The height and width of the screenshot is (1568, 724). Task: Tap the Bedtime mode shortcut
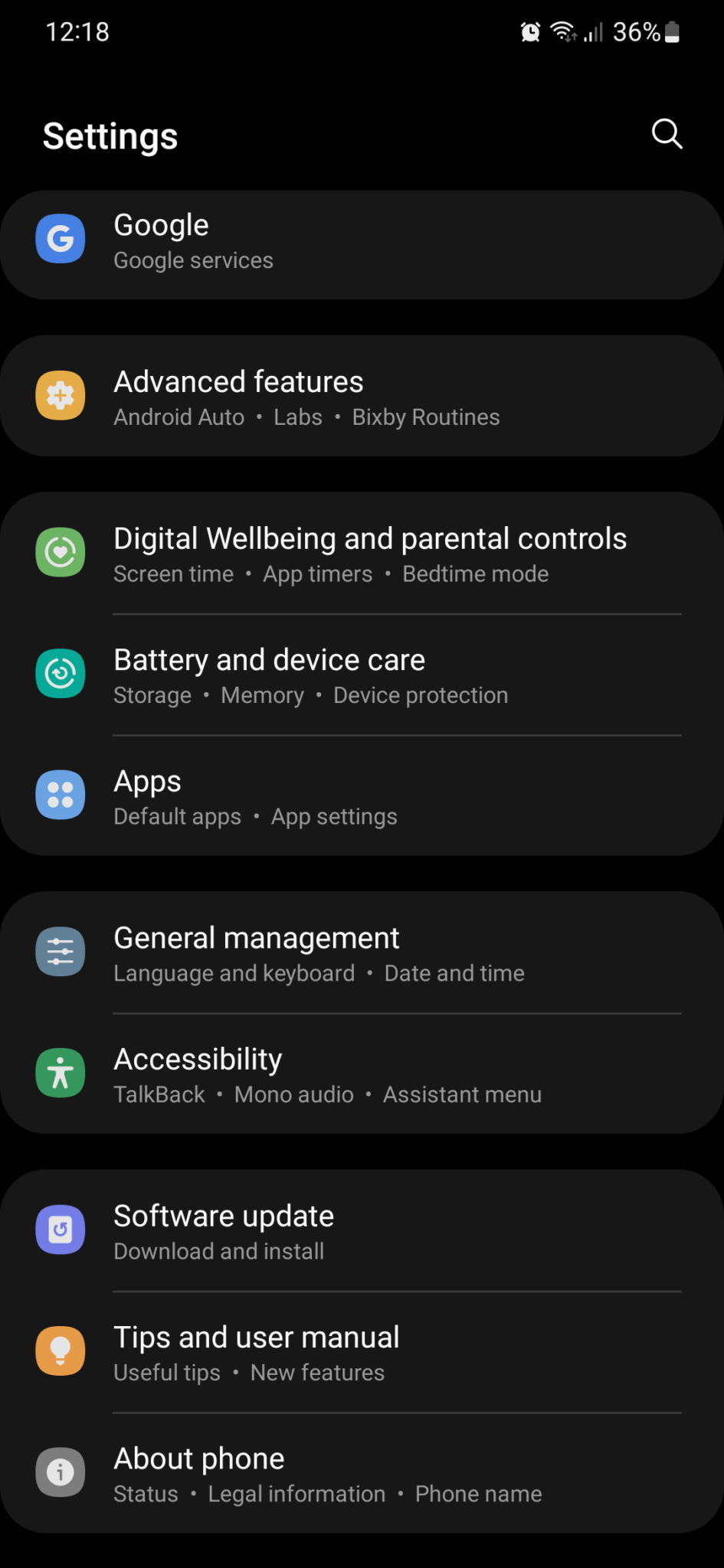coord(475,573)
